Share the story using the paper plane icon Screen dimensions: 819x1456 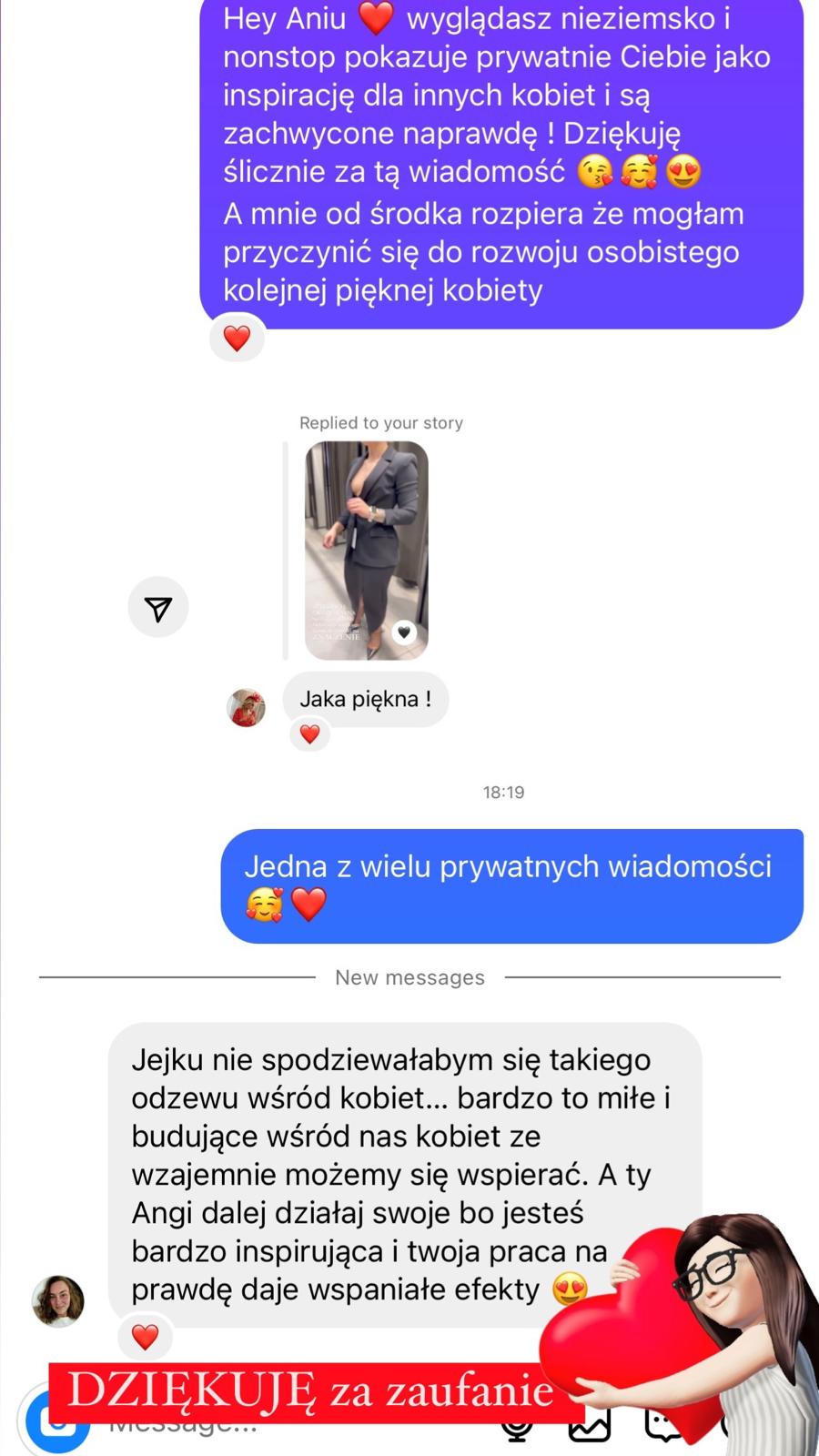(x=158, y=607)
